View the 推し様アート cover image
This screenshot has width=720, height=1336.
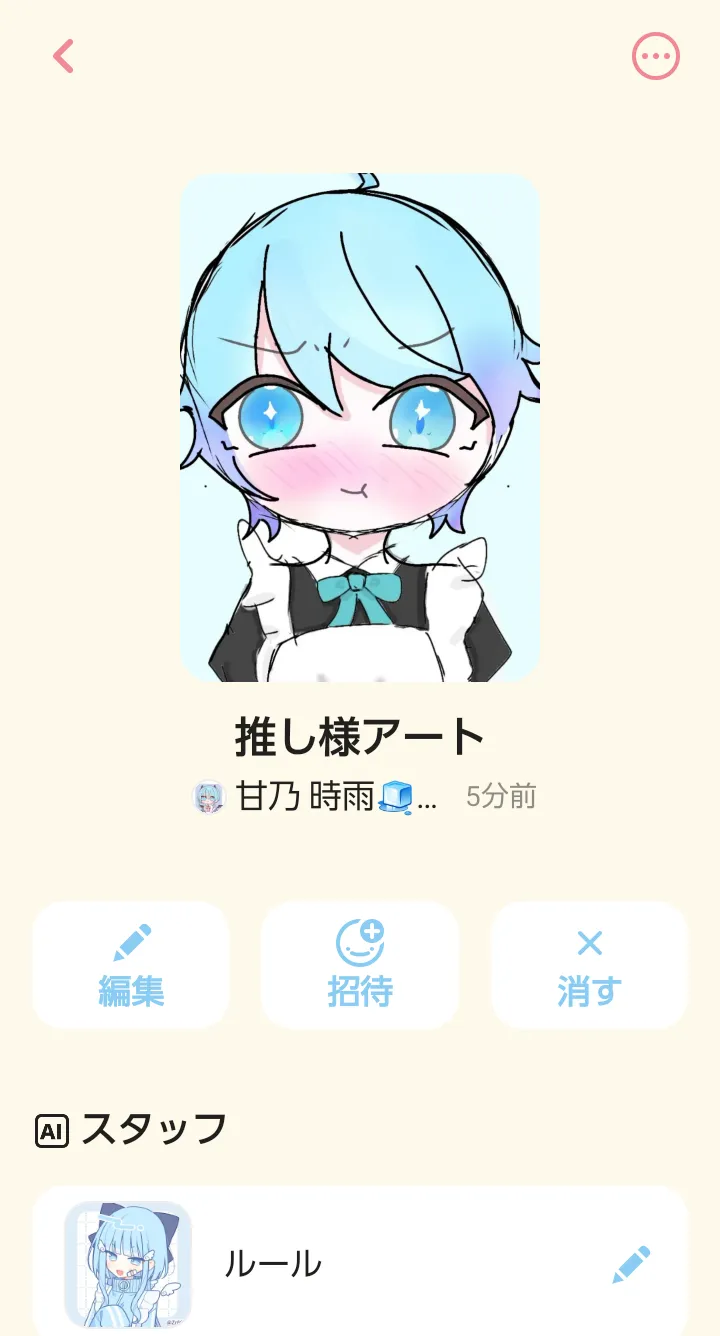(x=360, y=428)
